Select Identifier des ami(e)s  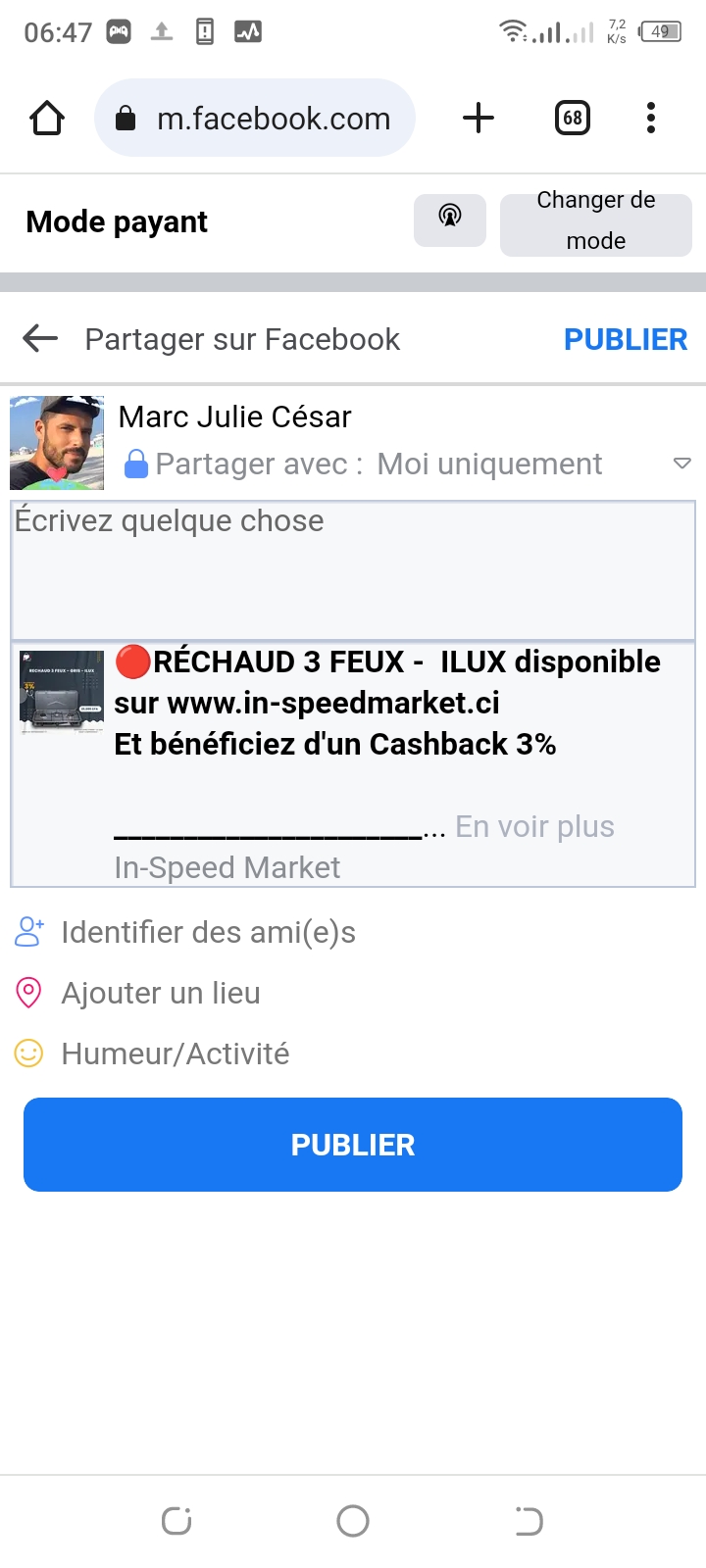208,932
